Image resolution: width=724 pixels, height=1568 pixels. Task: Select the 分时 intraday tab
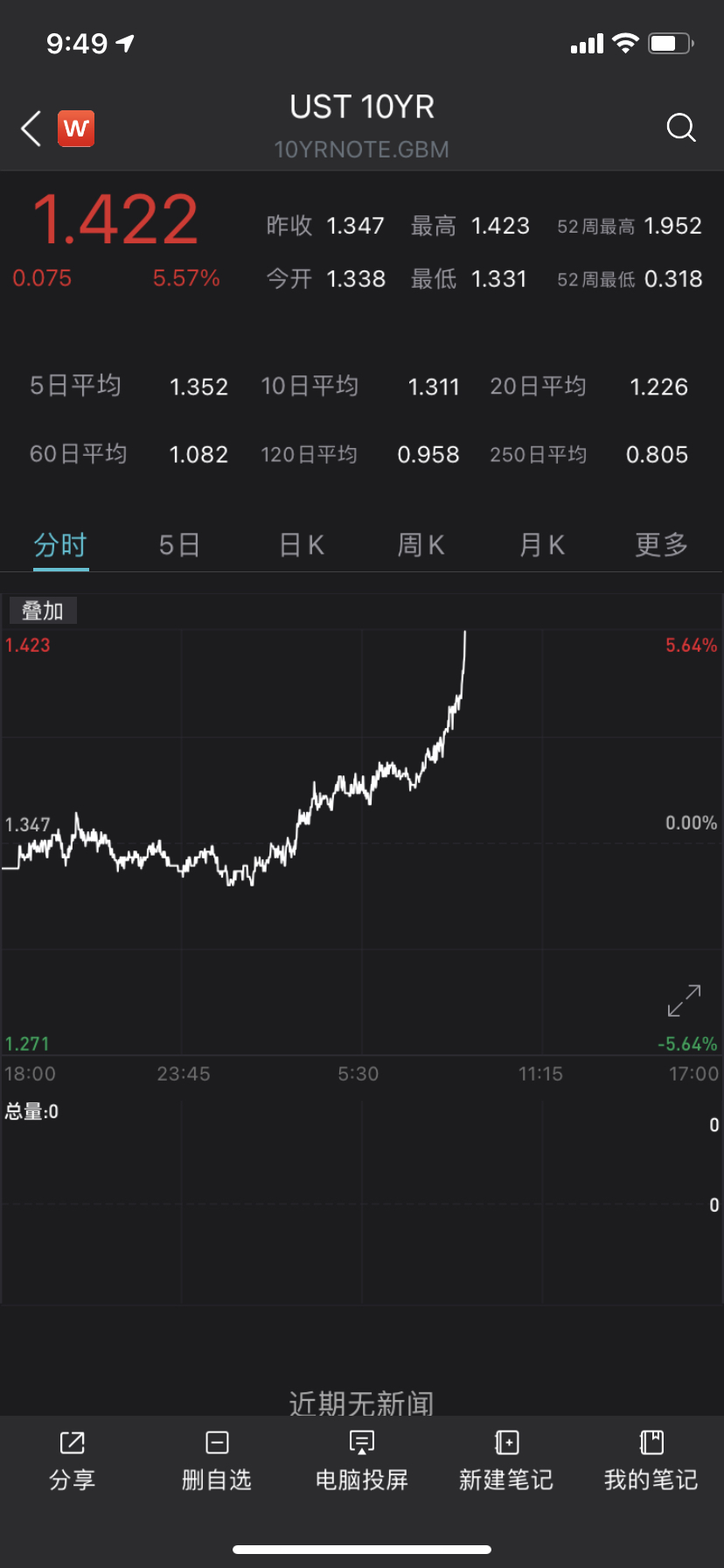click(60, 545)
